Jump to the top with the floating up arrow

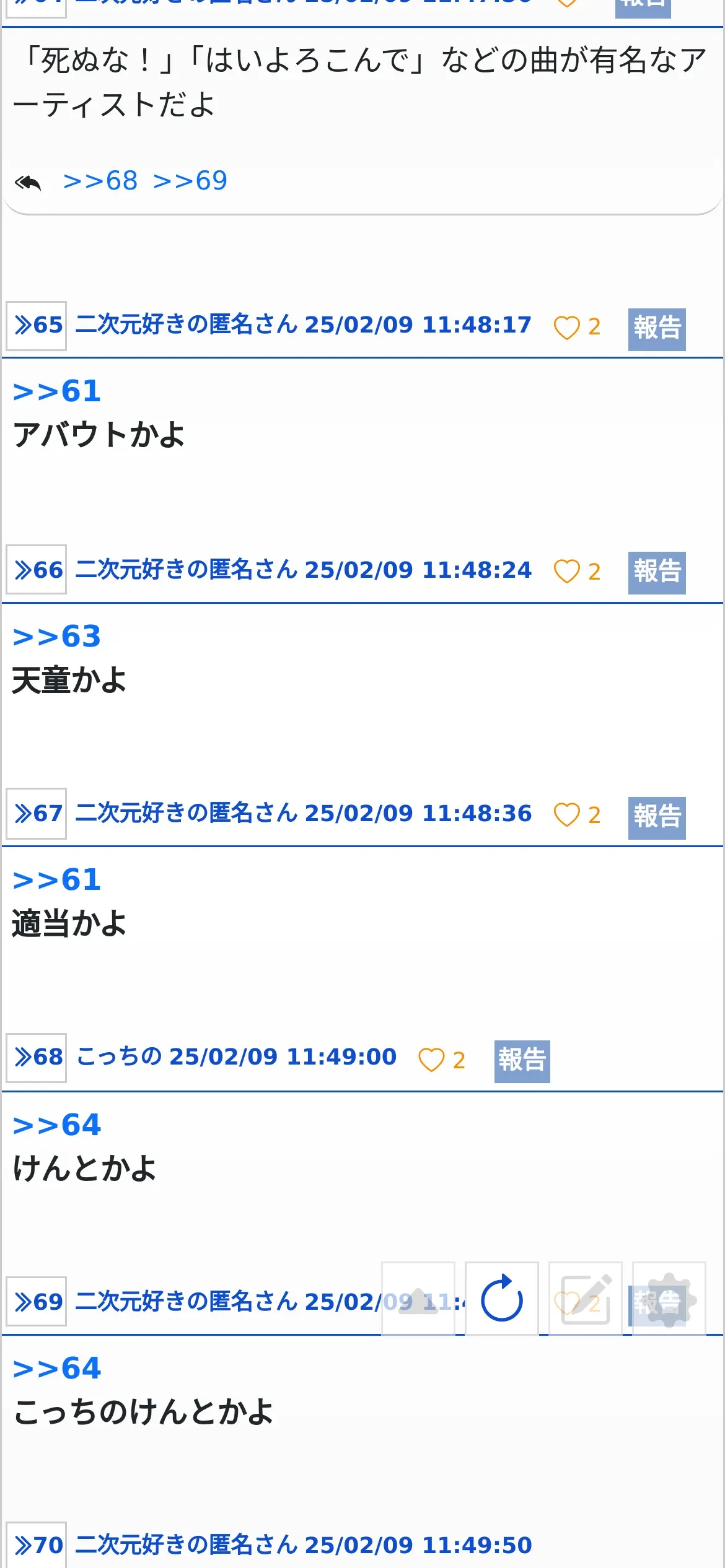pyautogui.click(x=418, y=1299)
